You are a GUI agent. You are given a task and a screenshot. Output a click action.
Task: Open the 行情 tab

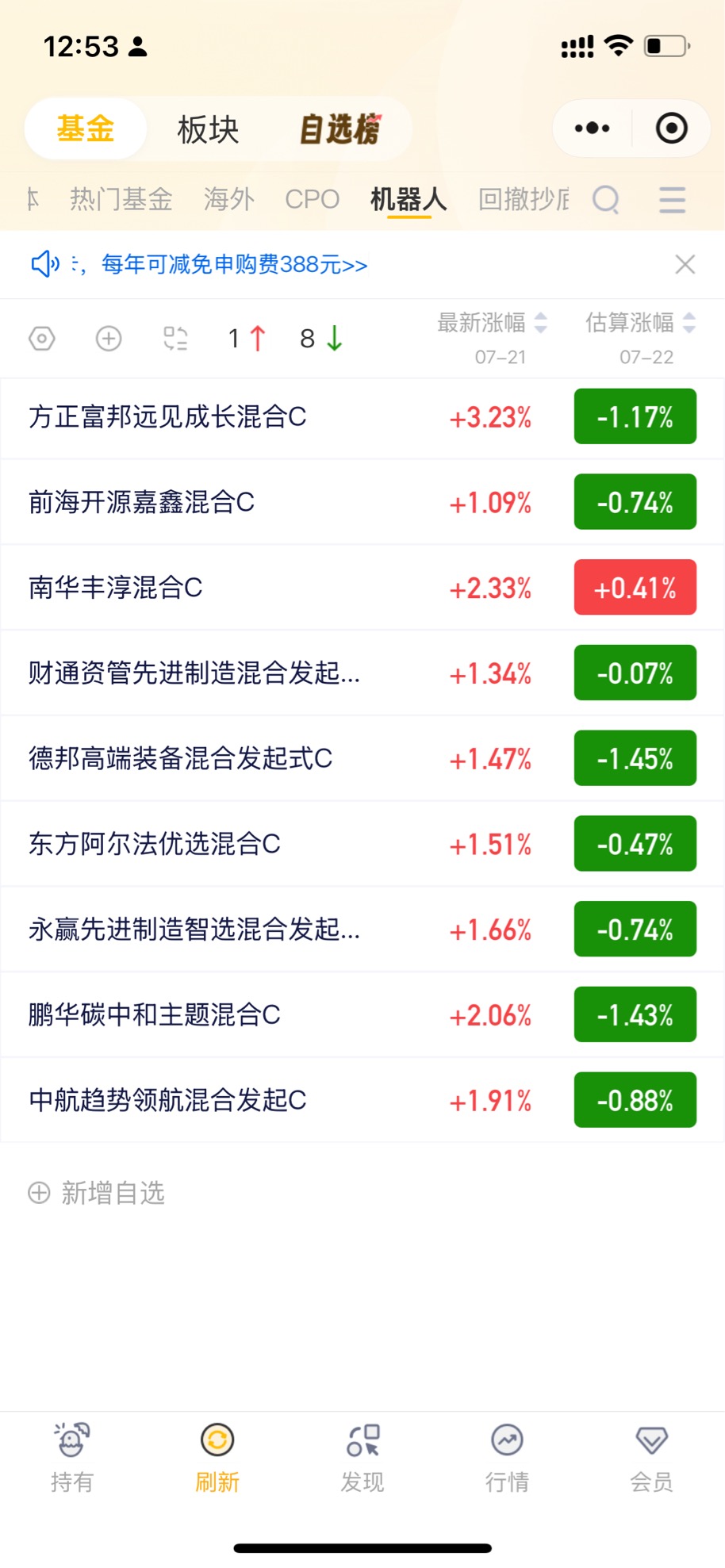pos(507,1458)
